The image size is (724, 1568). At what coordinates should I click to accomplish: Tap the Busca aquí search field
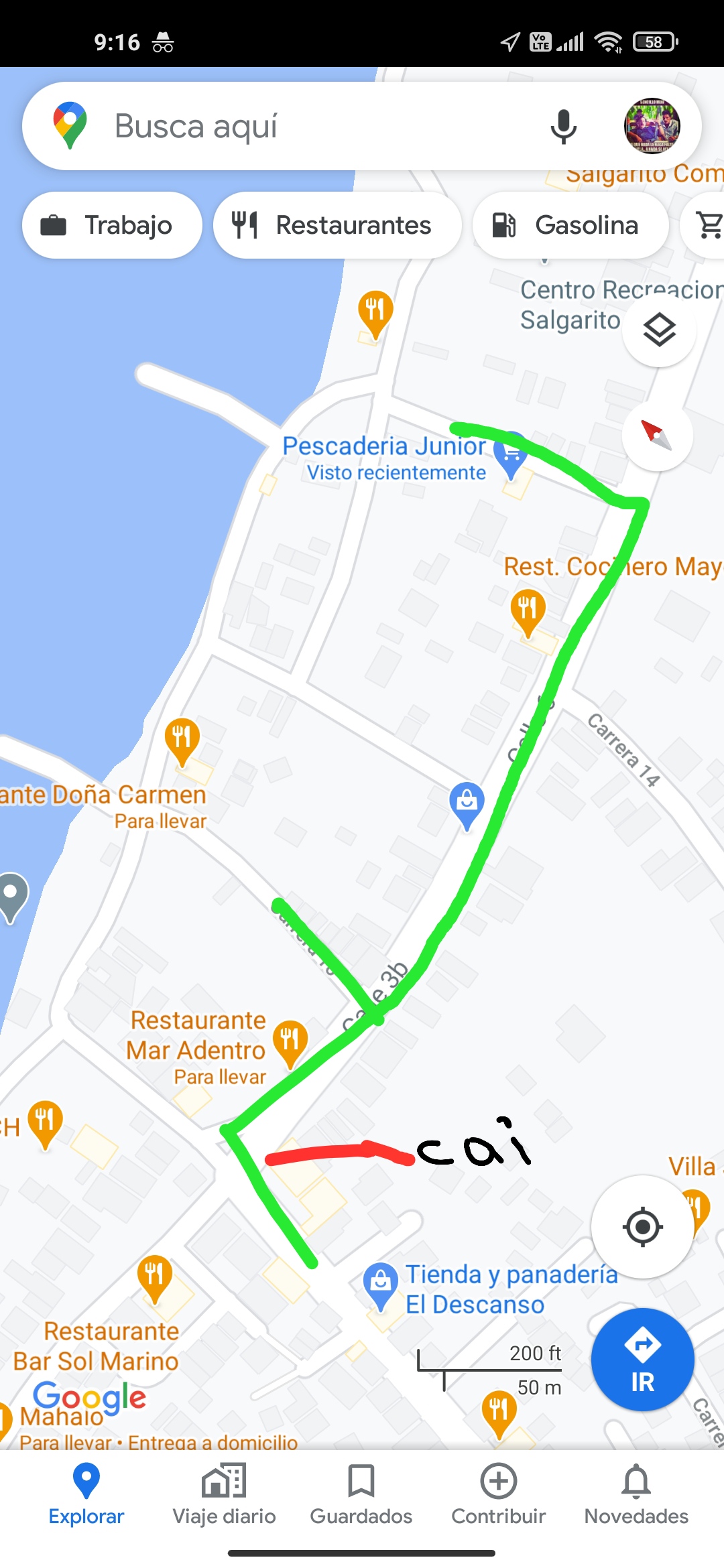point(302,127)
